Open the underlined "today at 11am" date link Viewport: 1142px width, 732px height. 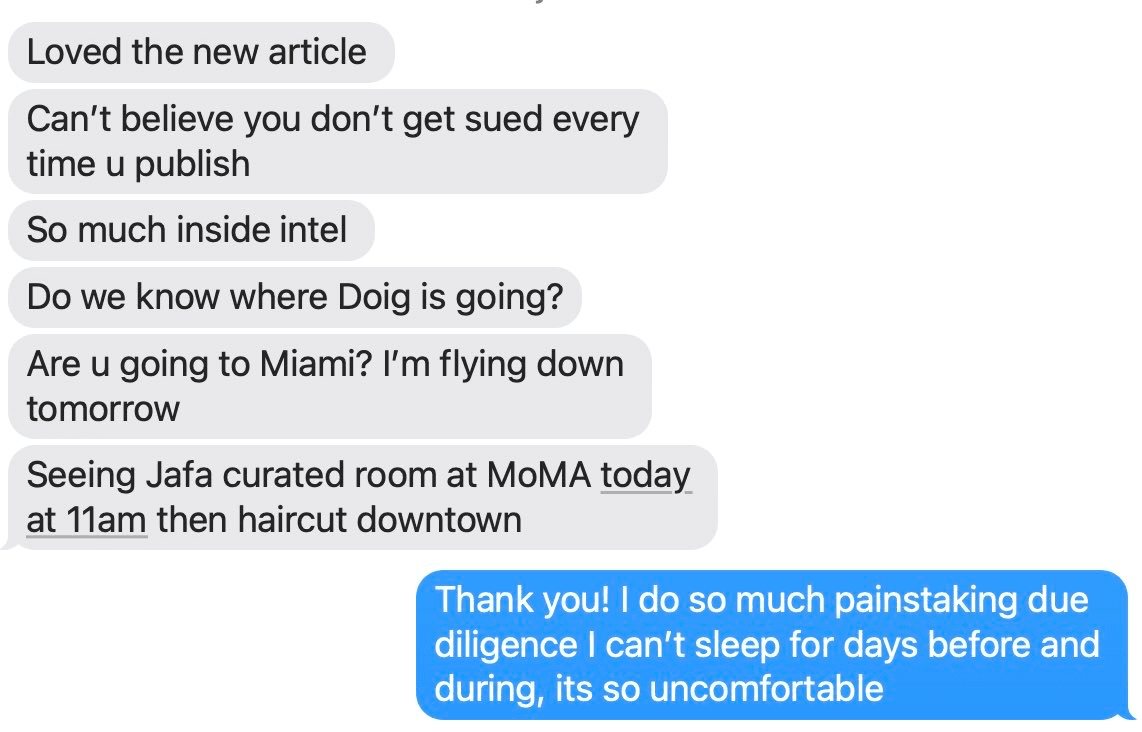click(645, 475)
